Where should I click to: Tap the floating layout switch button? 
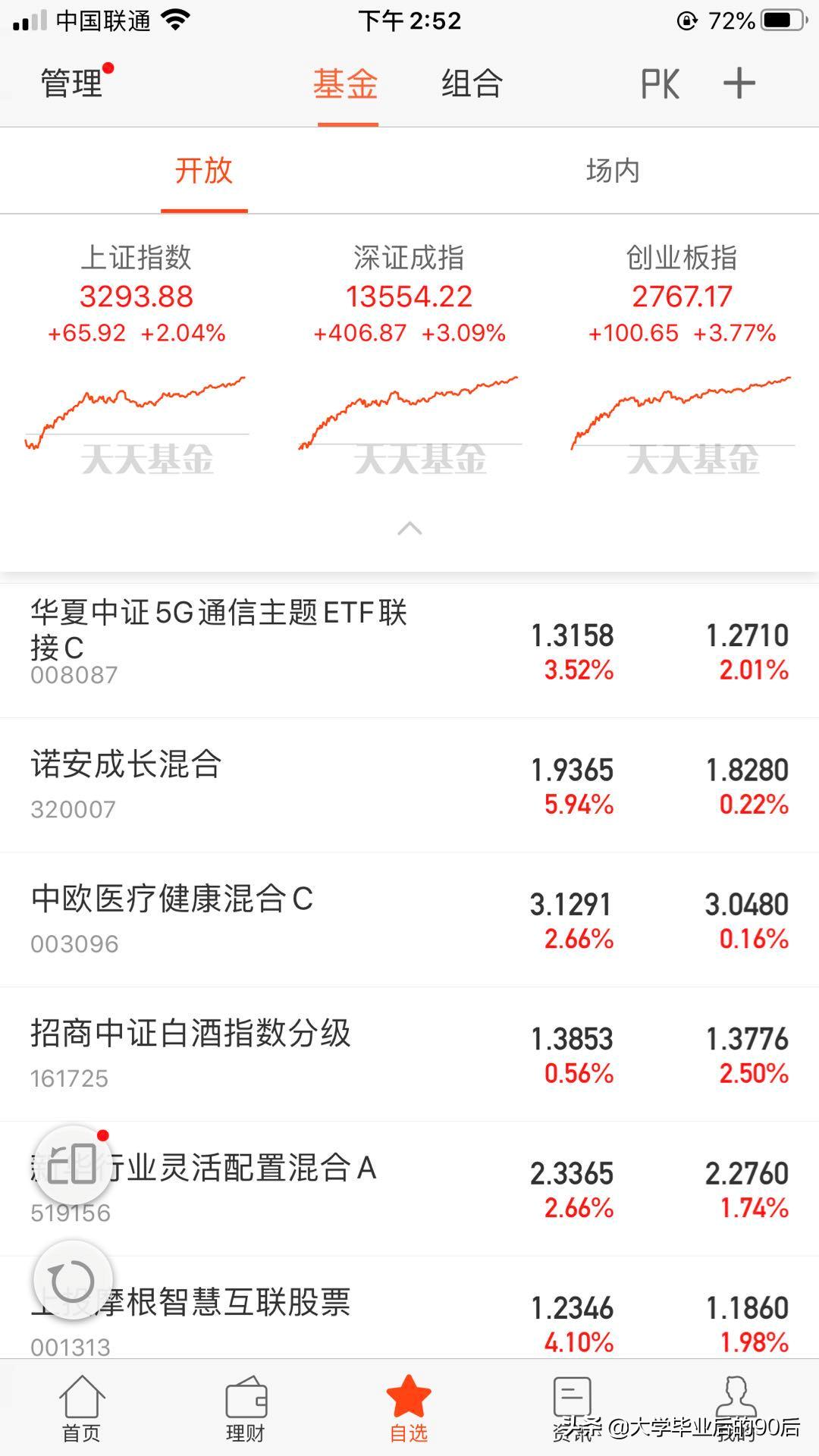[73, 1166]
